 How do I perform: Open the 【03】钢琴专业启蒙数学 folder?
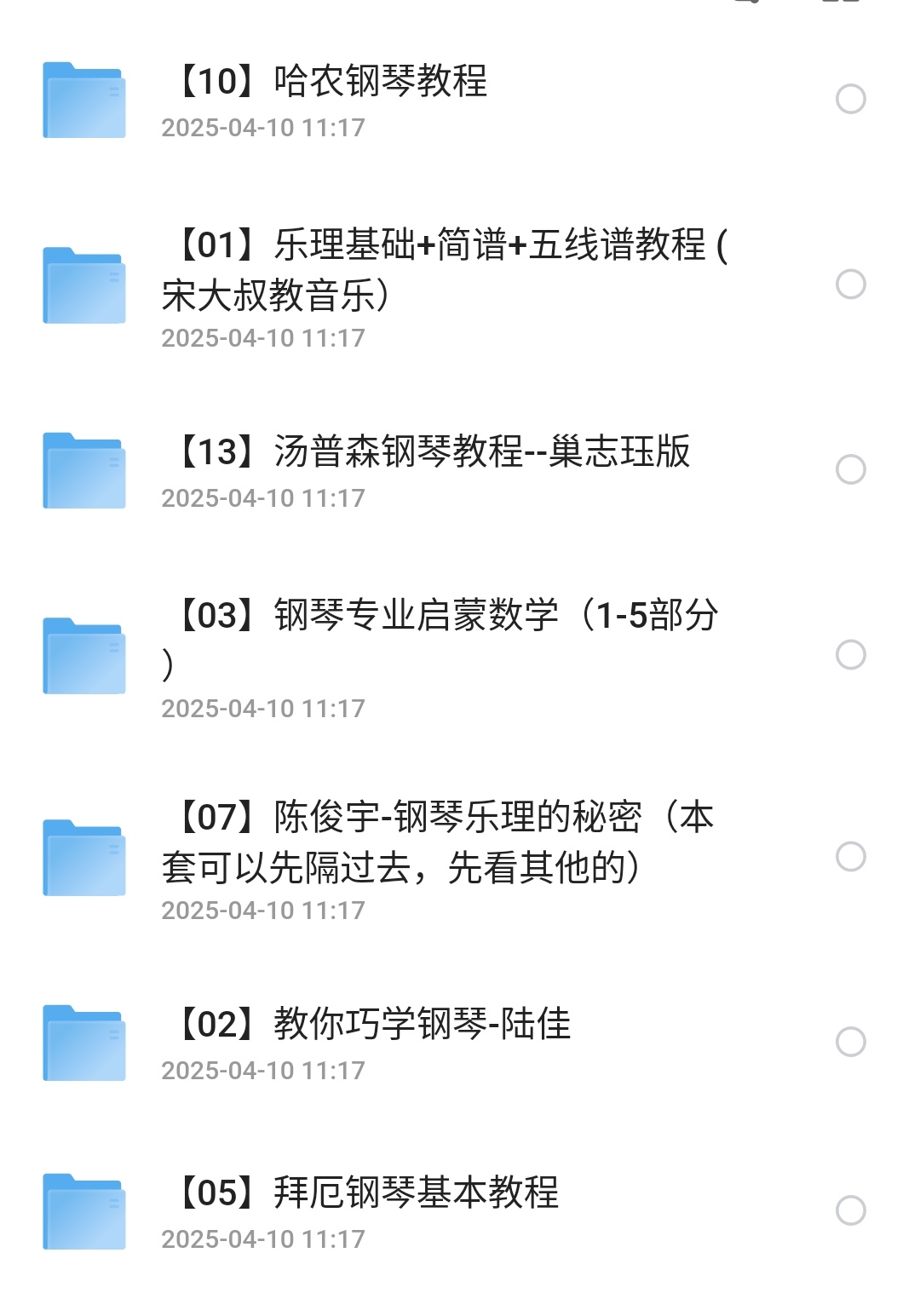[x=443, y=616]
